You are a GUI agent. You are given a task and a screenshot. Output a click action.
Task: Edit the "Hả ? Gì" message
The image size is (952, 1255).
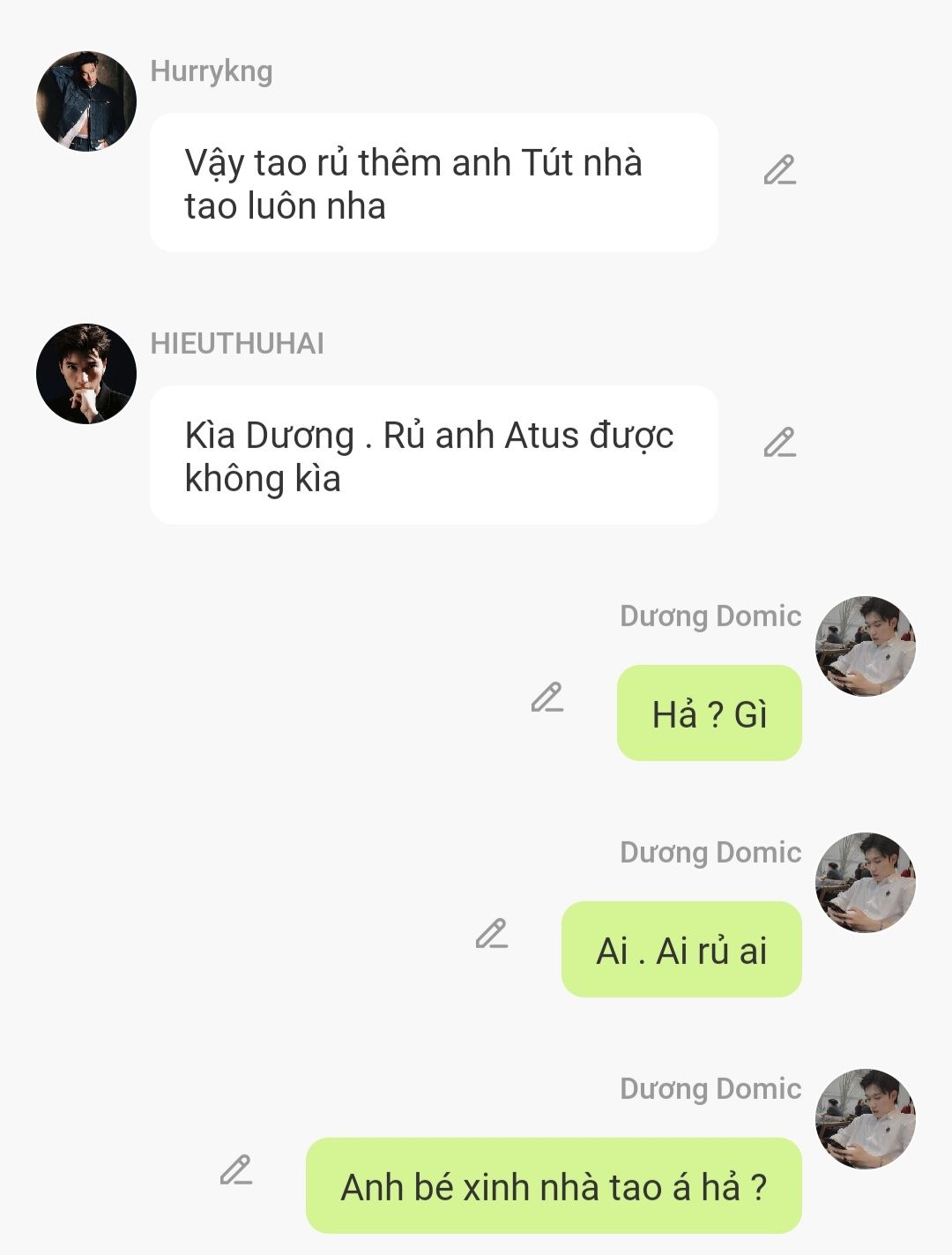(547, 697)
